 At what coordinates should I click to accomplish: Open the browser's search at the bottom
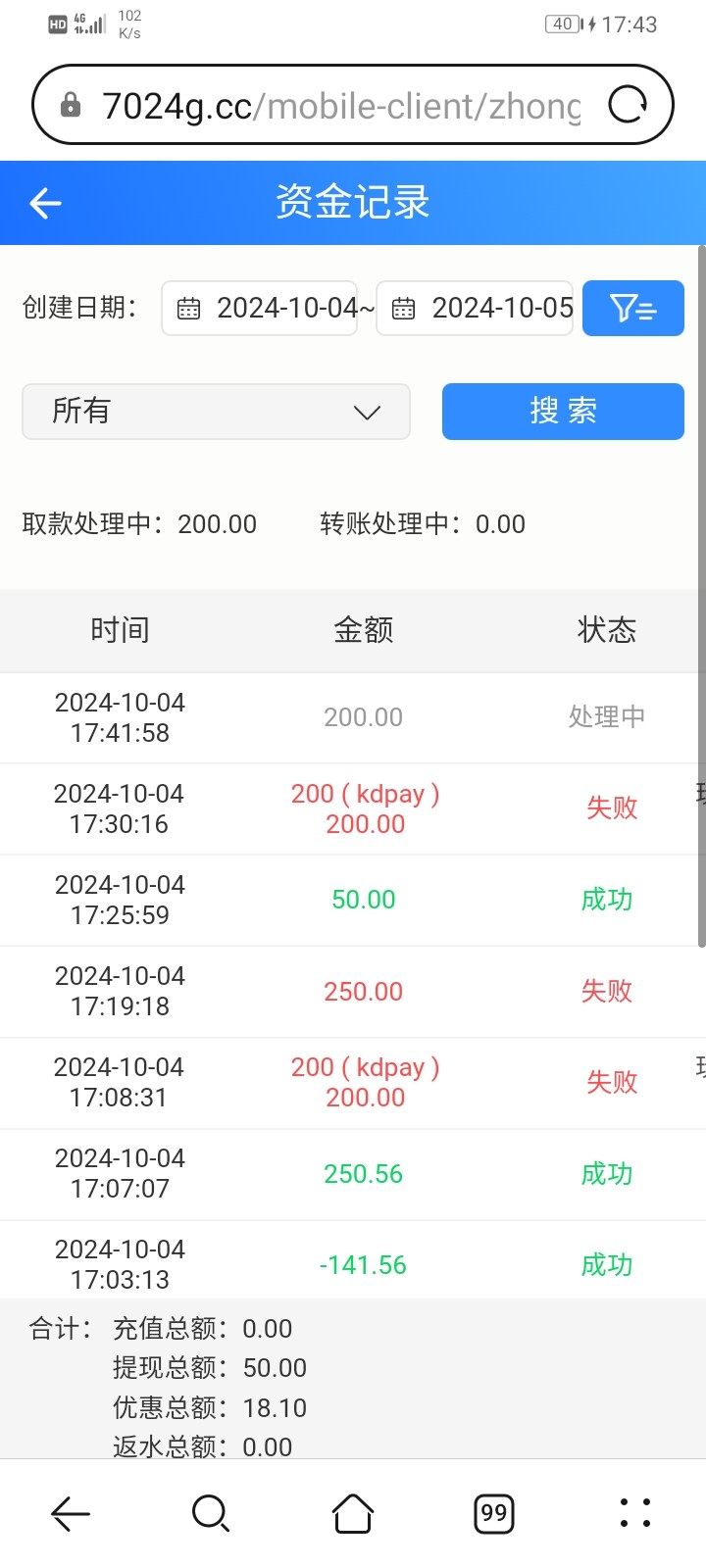[x=211, y=1513]
